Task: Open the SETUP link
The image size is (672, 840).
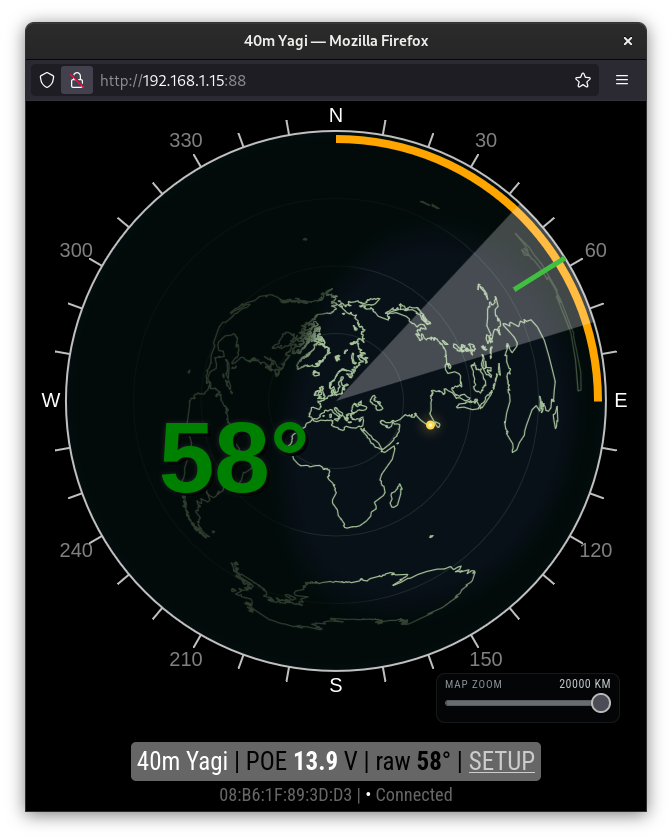Action: point(501,761)
